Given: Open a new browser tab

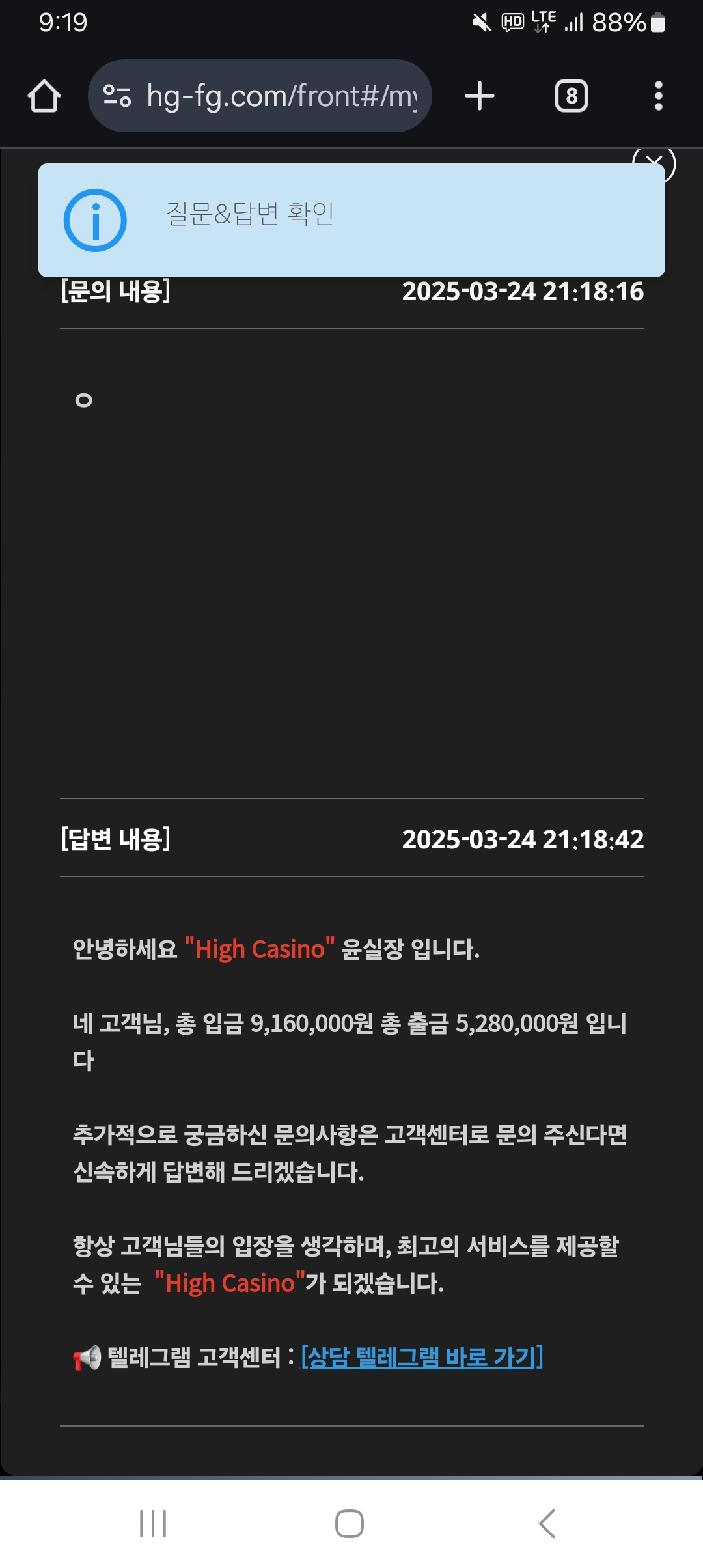Looking at the screenshot, I should point(480,96).
